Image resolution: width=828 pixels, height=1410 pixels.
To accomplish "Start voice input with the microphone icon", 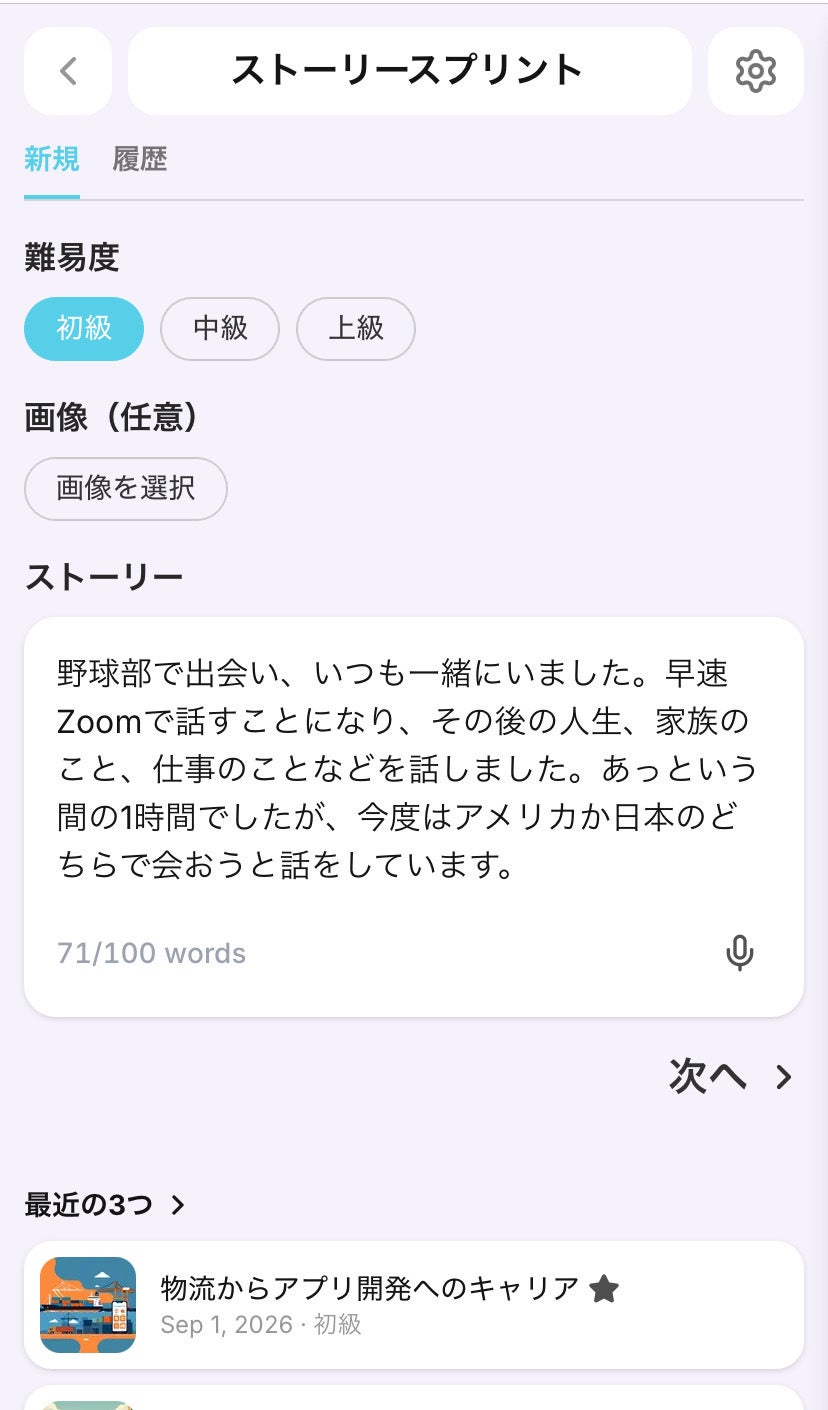I will point(740,953).
